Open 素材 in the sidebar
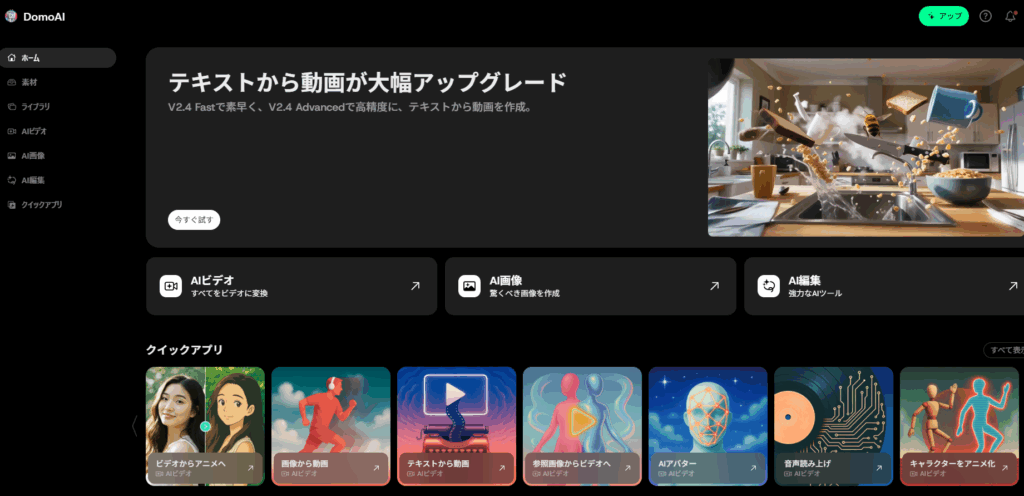Screen dimensions: 1024x496 click(30, 82)
